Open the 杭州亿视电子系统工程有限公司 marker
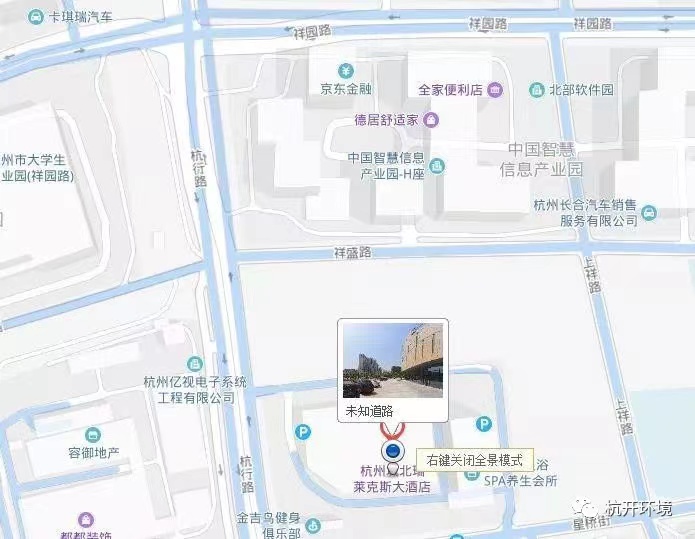The width and height of the screenshot is (695, 539). [x=194, y=364]
